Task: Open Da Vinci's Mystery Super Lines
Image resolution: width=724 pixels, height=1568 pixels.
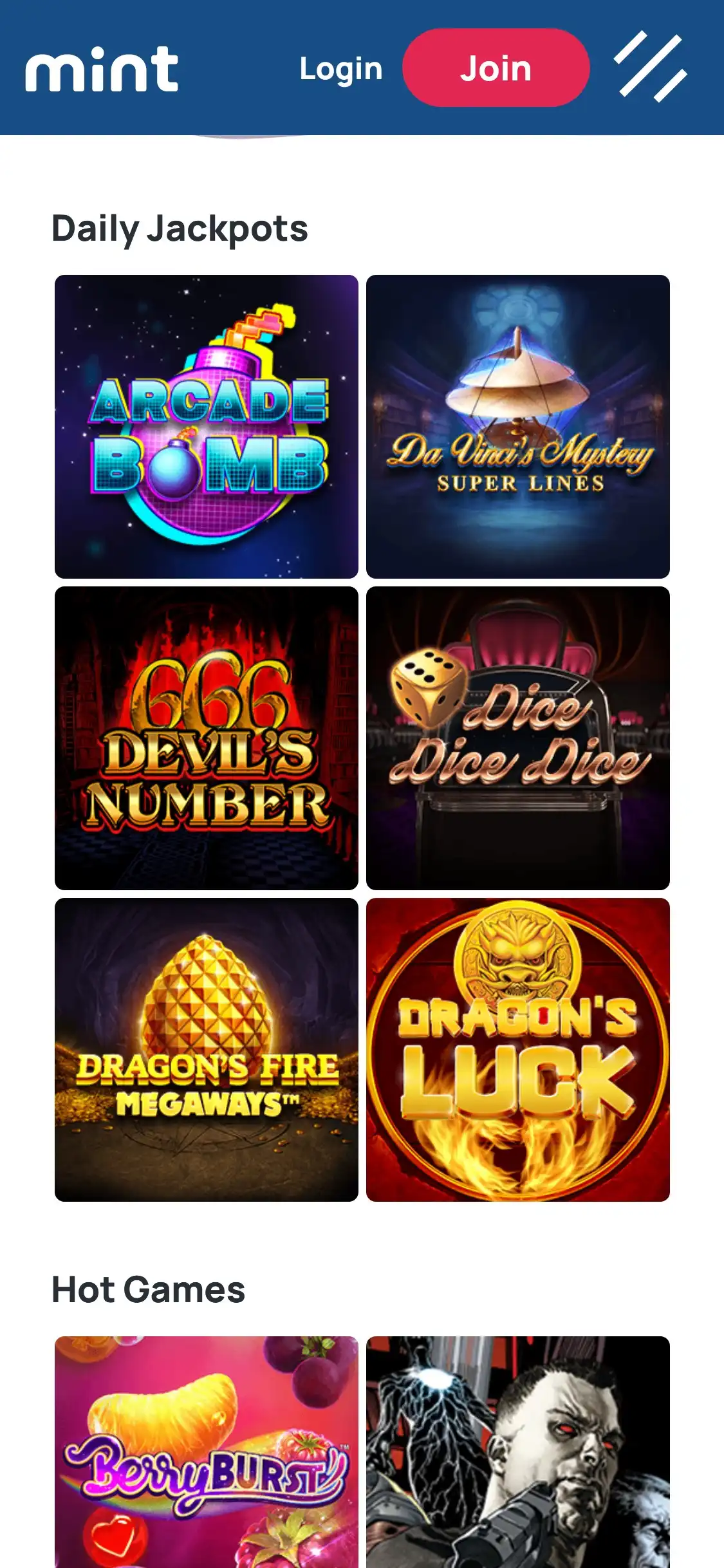Action: click(518, 426)
